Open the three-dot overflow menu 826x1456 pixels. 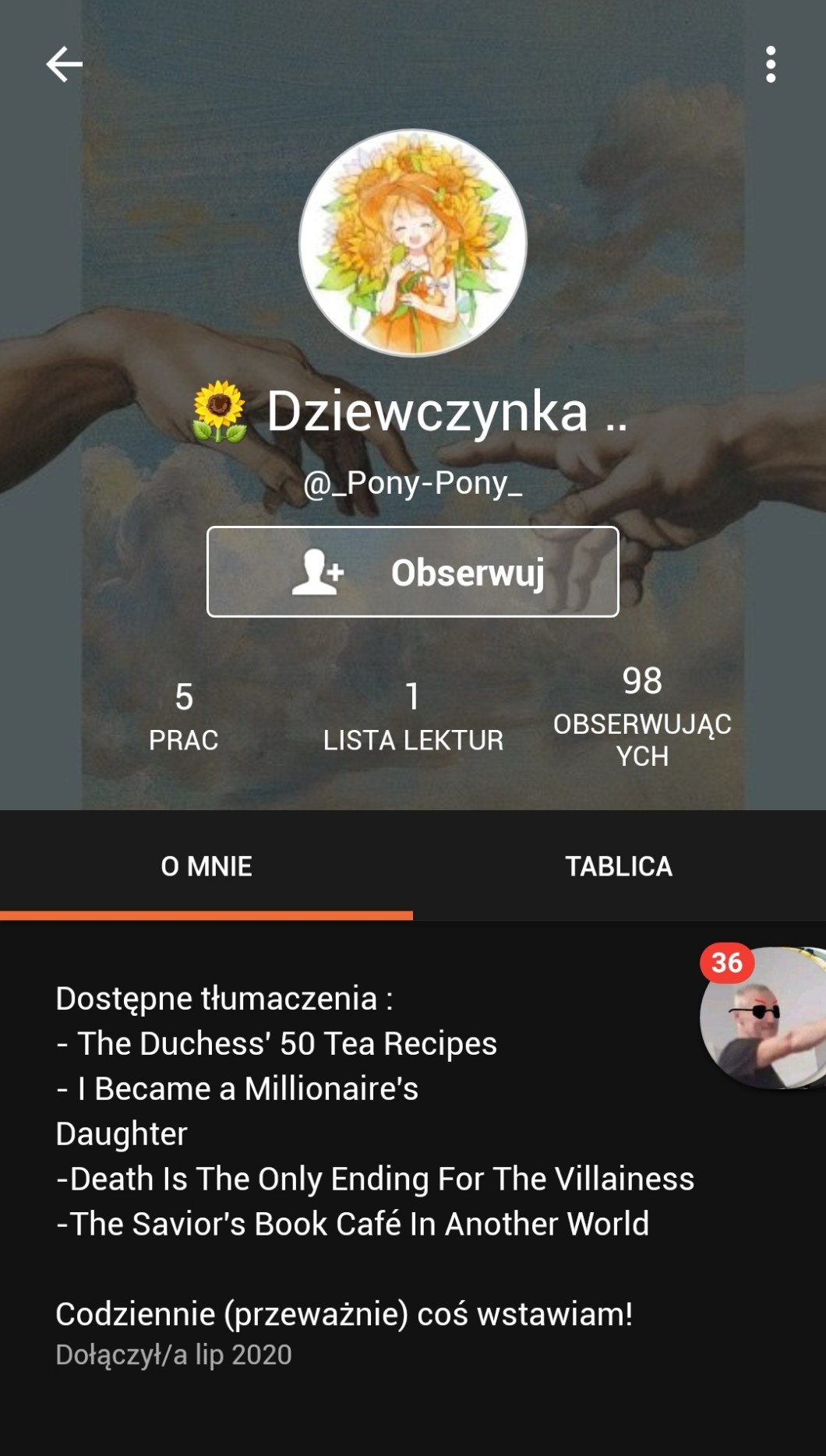tap(770, 64)
